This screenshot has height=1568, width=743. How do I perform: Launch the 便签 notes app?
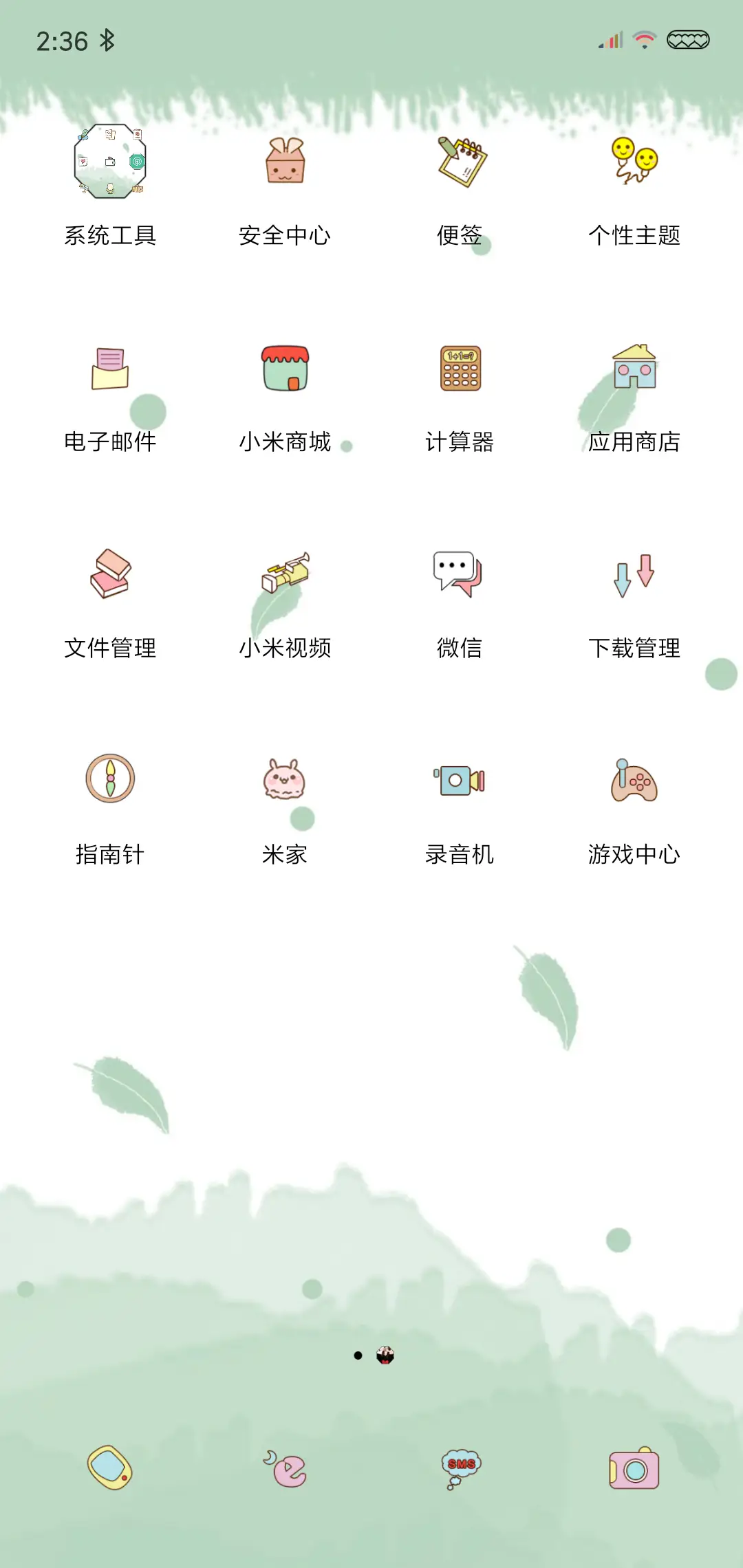(460, 163)
